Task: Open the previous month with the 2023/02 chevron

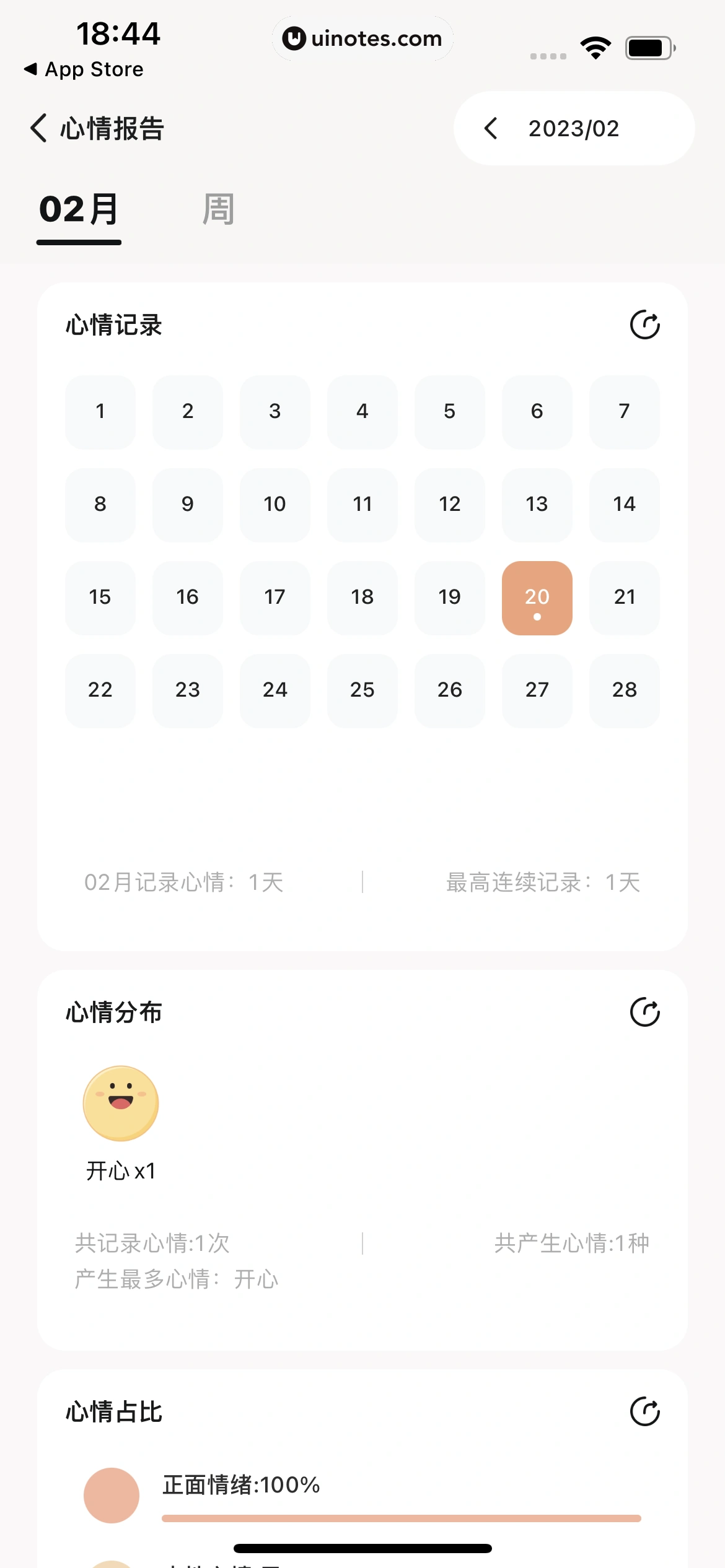Action: click(x=491, y=128)
